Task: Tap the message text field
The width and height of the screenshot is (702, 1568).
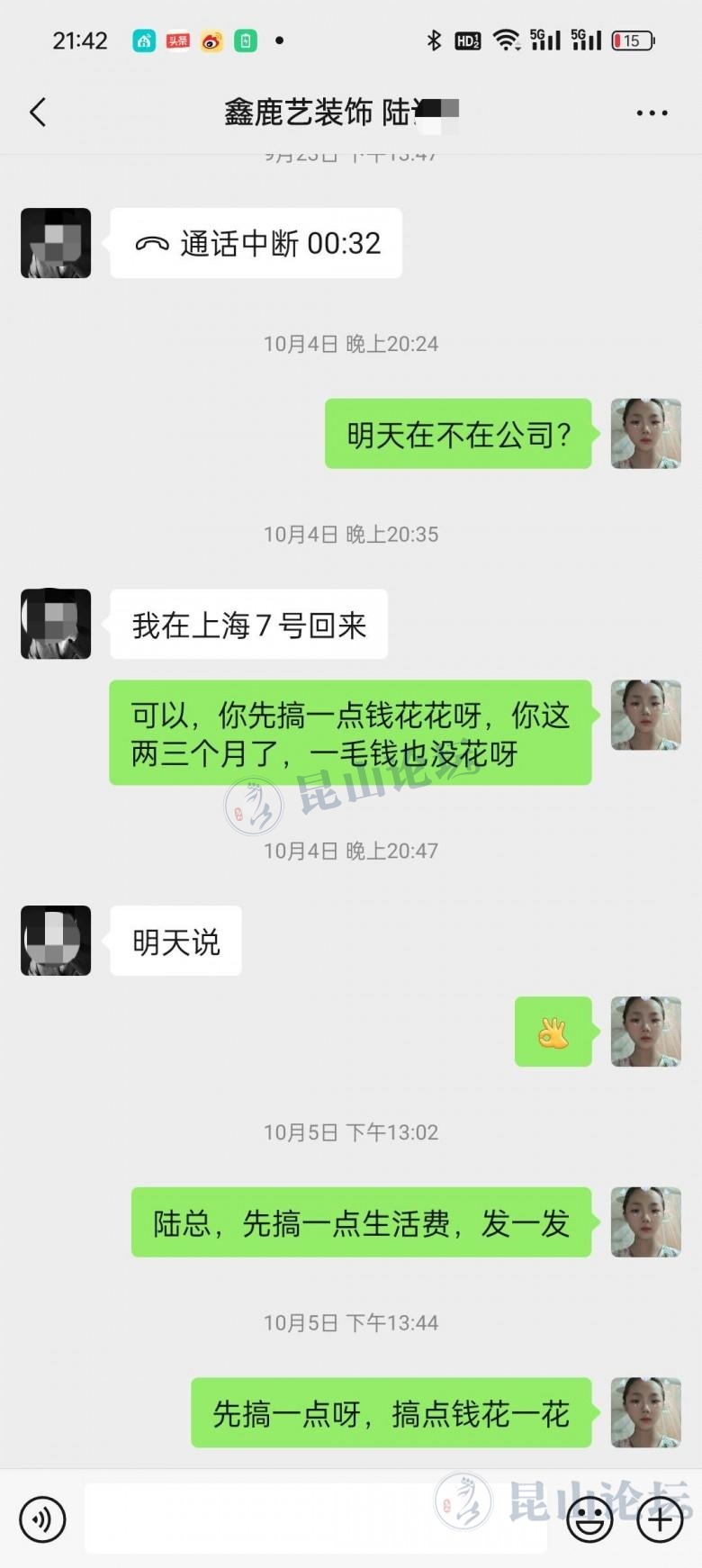Action: (315, 1520)
